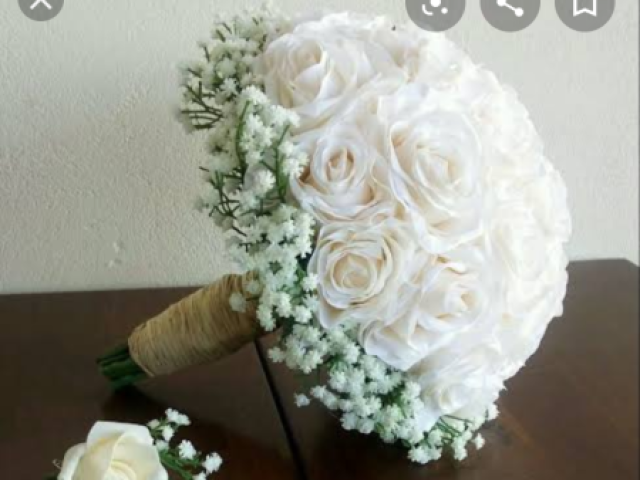
Task: Search this image with Lens
Action: tap(435, 6)
